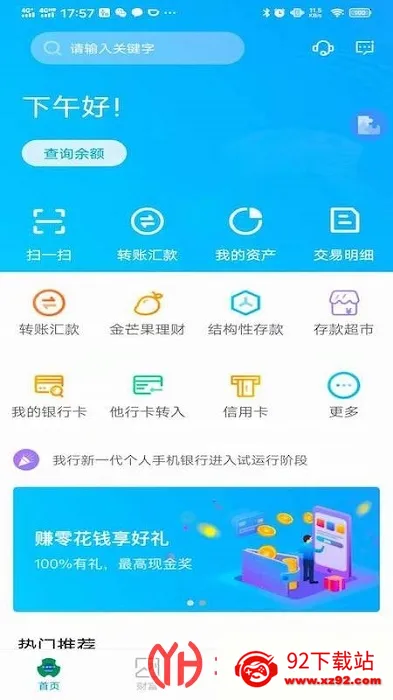
Task: Open the 新一代个人手机银行 notice
Action: 180,460
